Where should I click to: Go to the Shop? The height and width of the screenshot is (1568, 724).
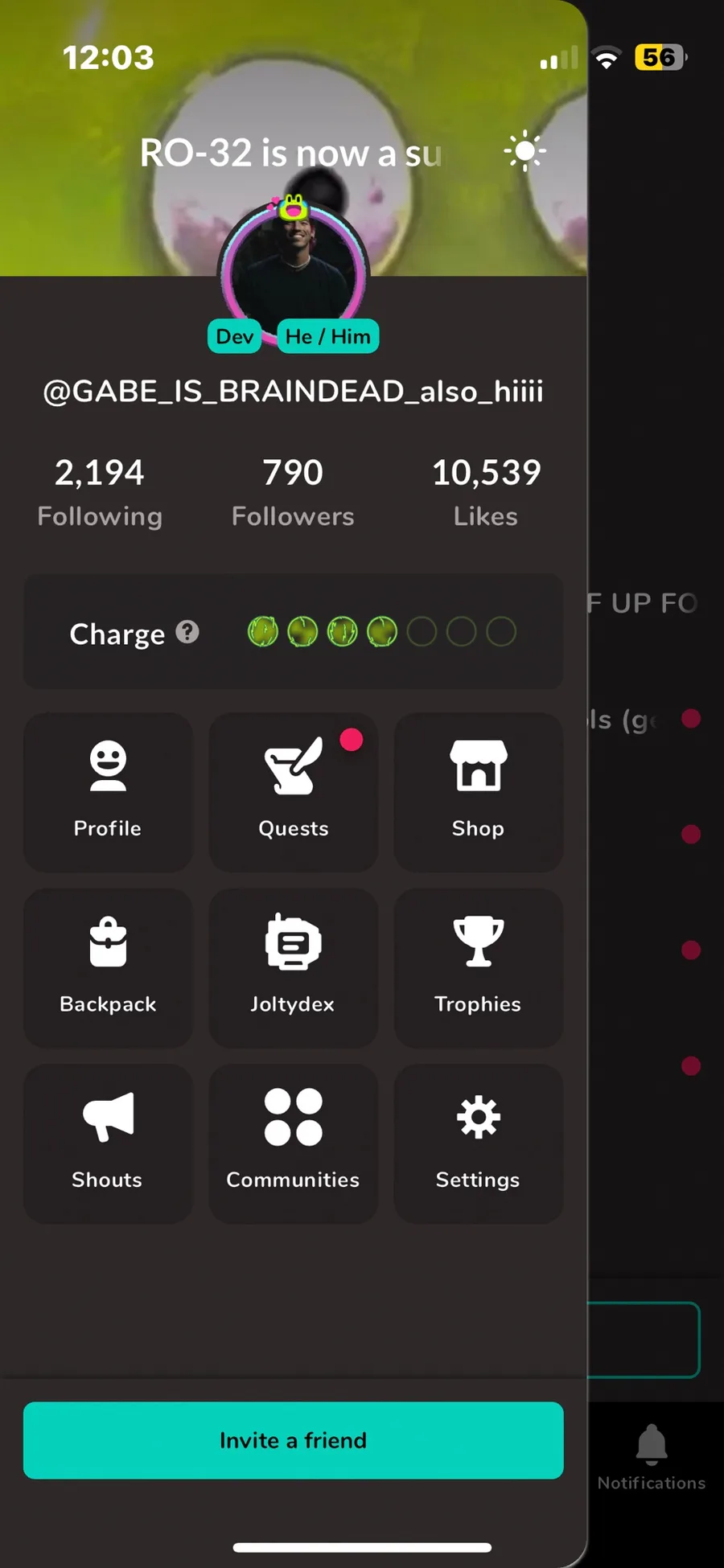pyautogui.click(x=478, y=791)
